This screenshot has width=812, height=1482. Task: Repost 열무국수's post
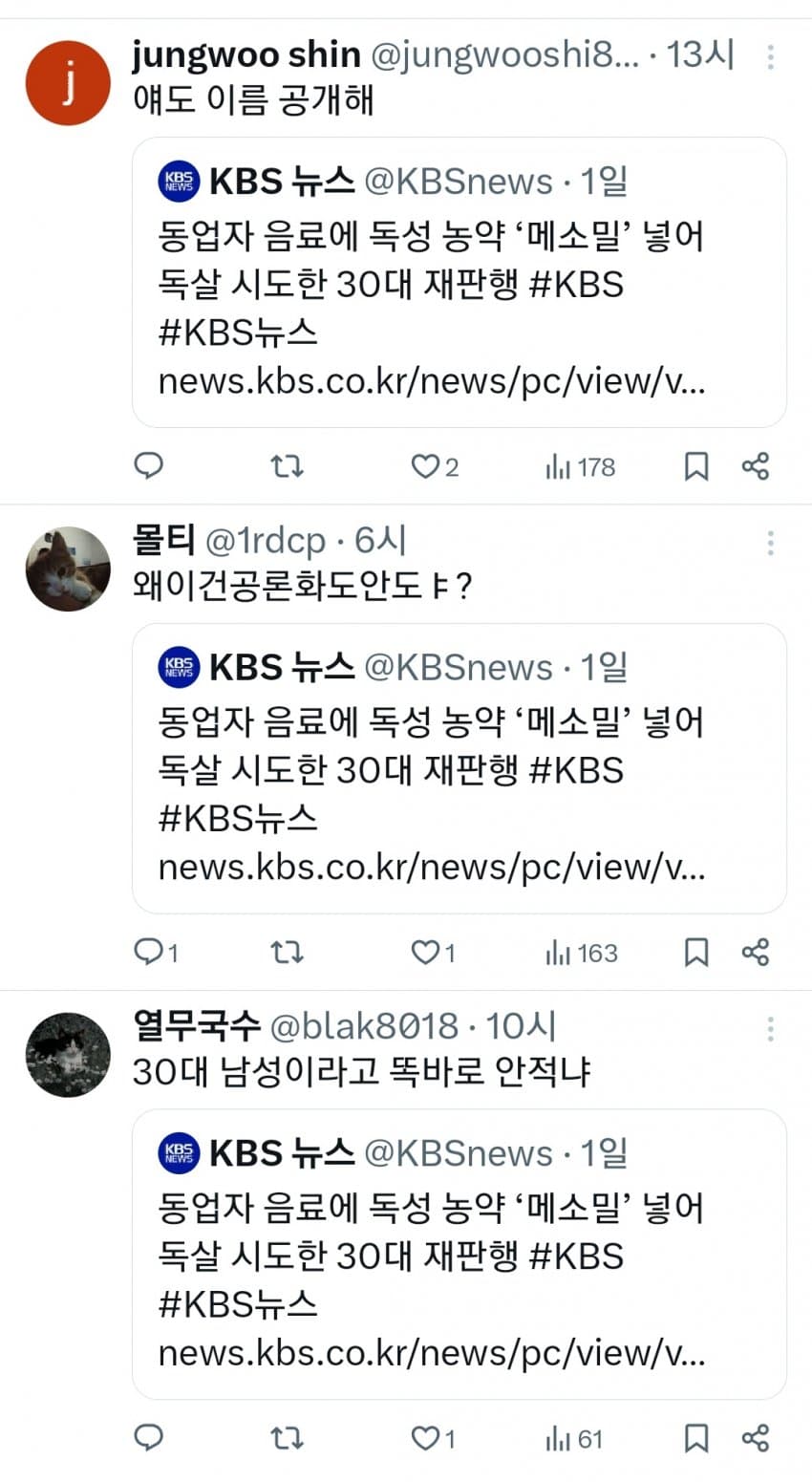[287, 1437]
